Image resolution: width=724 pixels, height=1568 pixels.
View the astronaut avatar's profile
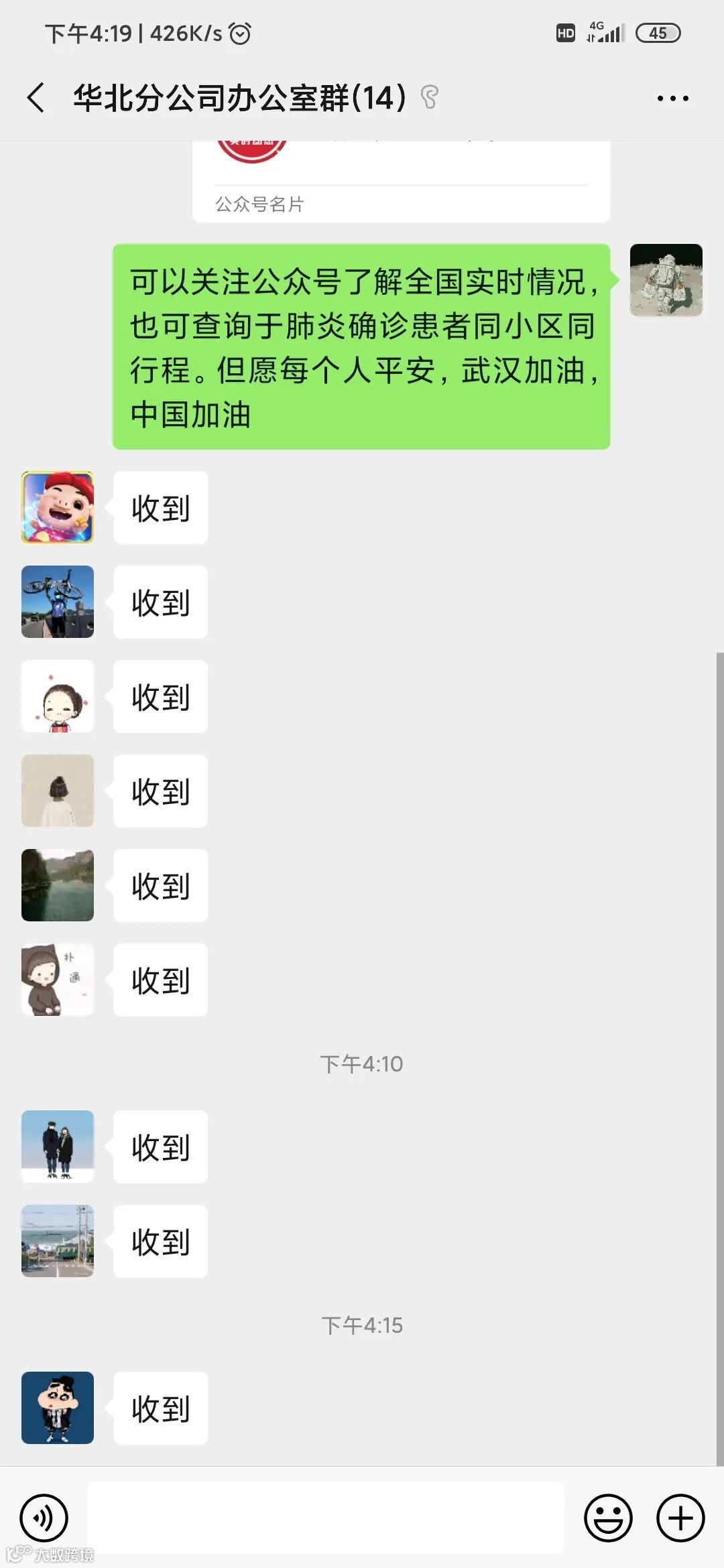pyautogui.click(x=666, y=280)
